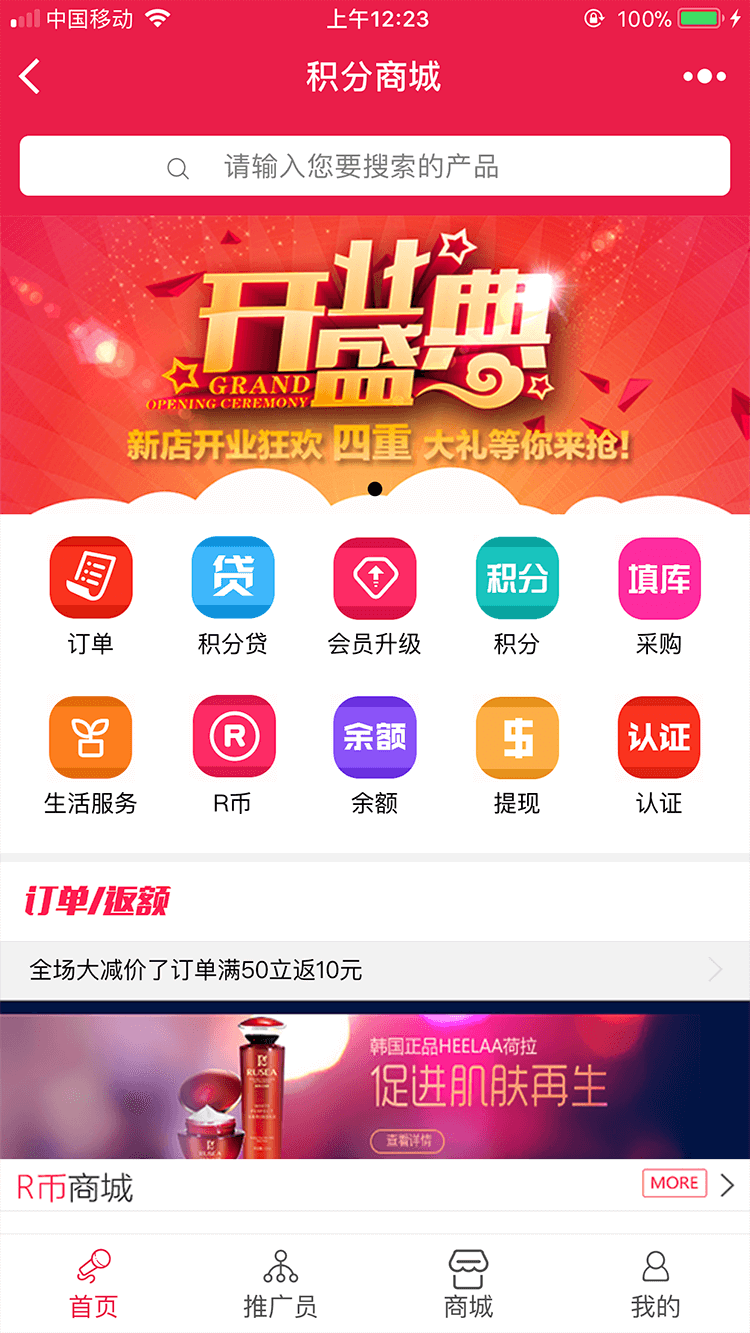The height and width of the screenshot is (1333, 750).
Task: Tap the product search box
Action: pos(375,166)
